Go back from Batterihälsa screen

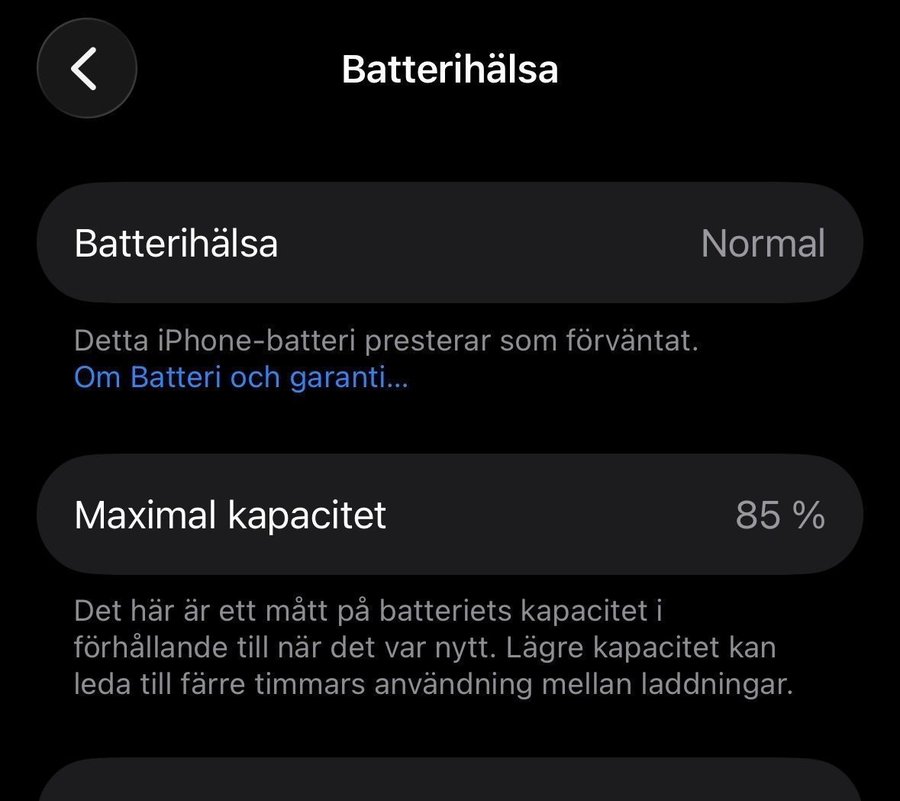coord(86,69)
